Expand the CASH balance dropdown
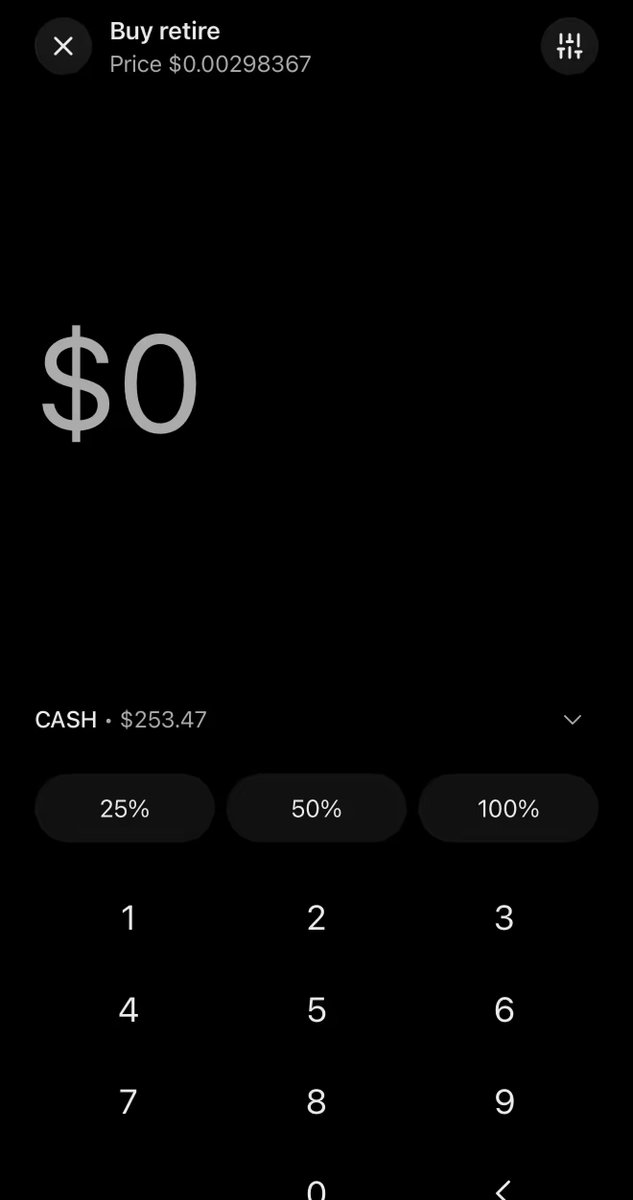The height and width of the screenshot is (1200, 633). [x=572, y=720]
